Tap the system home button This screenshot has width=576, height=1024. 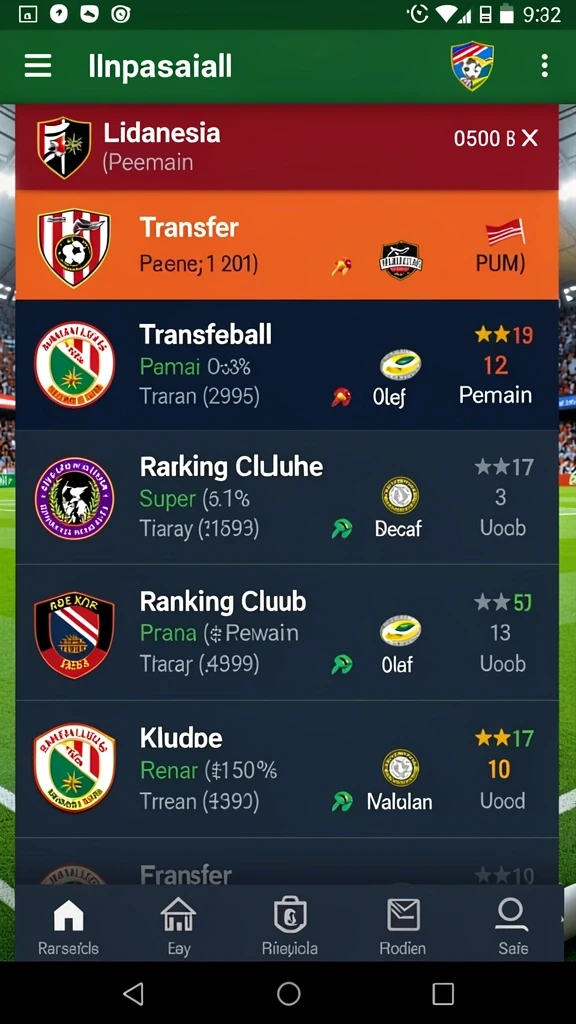288,993
